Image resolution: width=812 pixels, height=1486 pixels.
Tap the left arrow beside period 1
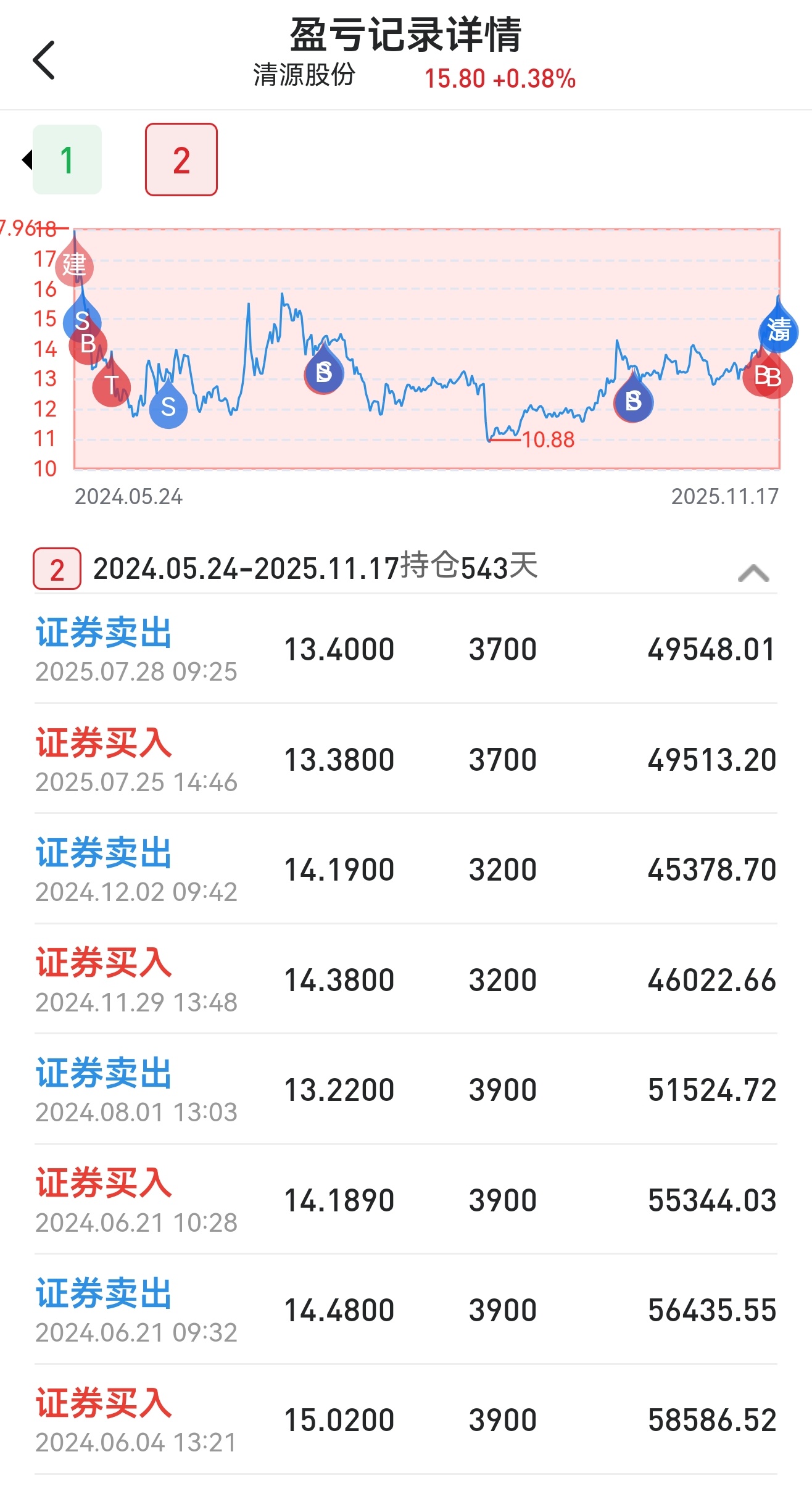pyautogui.click(x=27, y=160)
